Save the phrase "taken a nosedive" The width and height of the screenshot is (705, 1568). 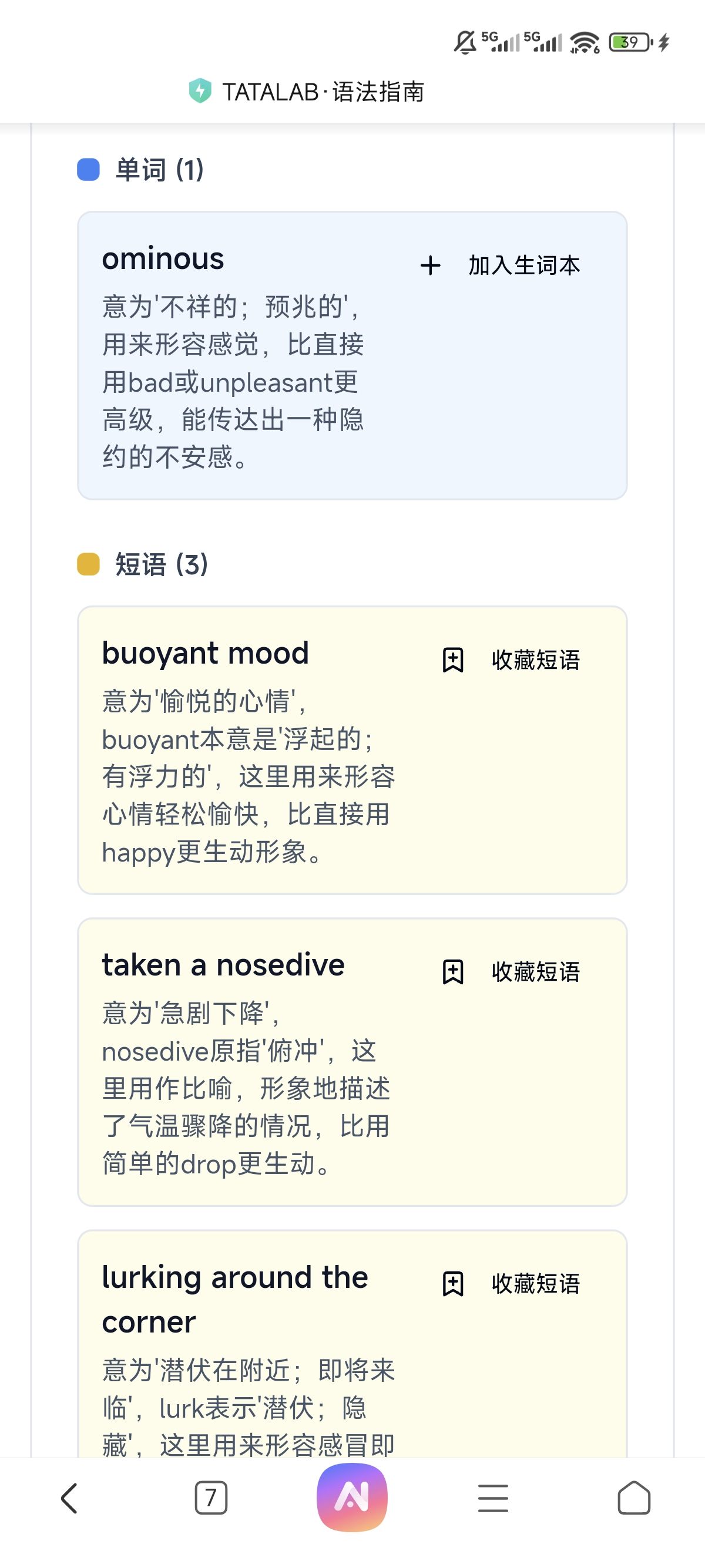click(510, 971)
